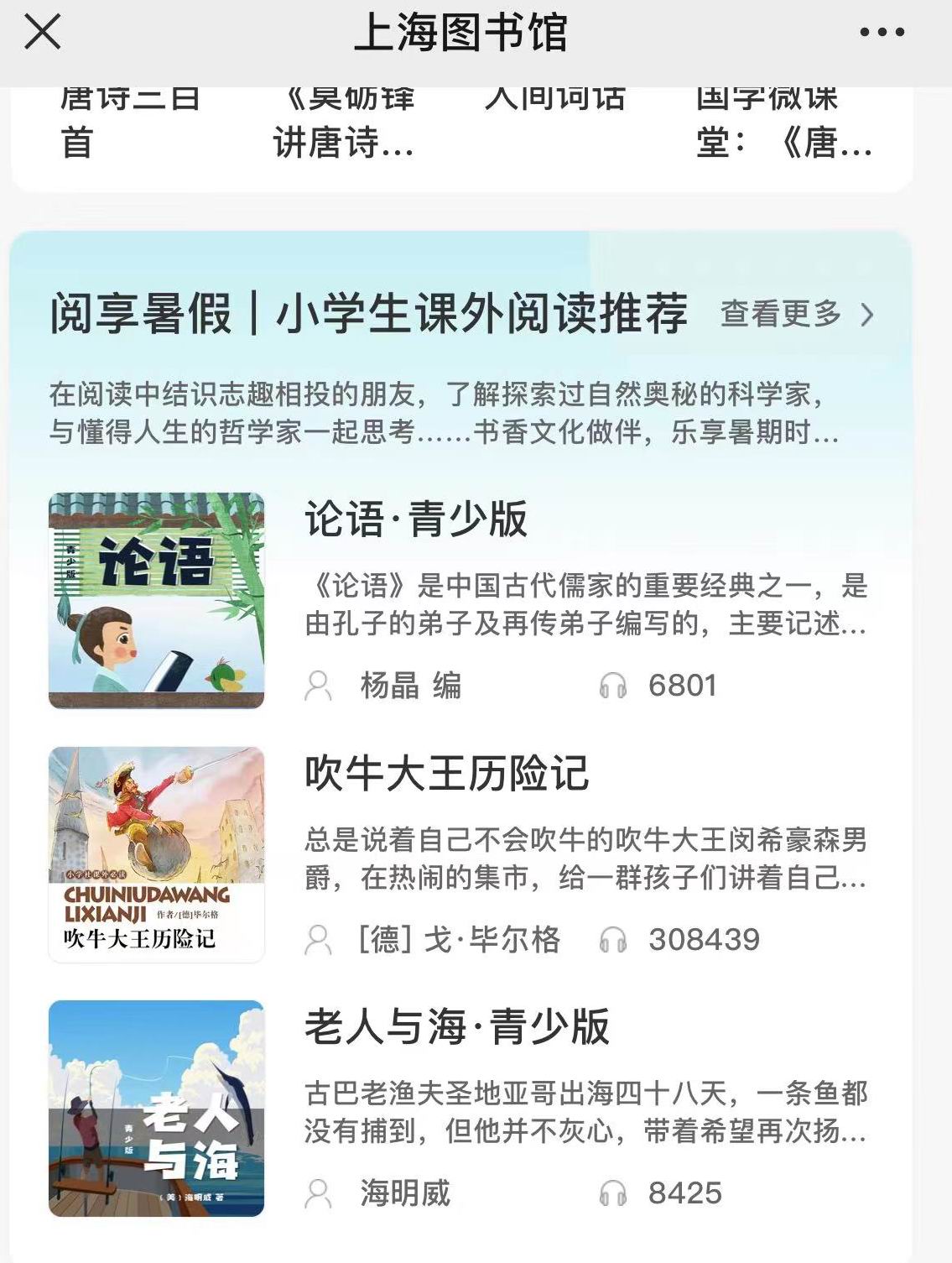Open the 莫砺锋讲唐诗 item
This screenshot has width=952, height=1263.
[344, 122]
